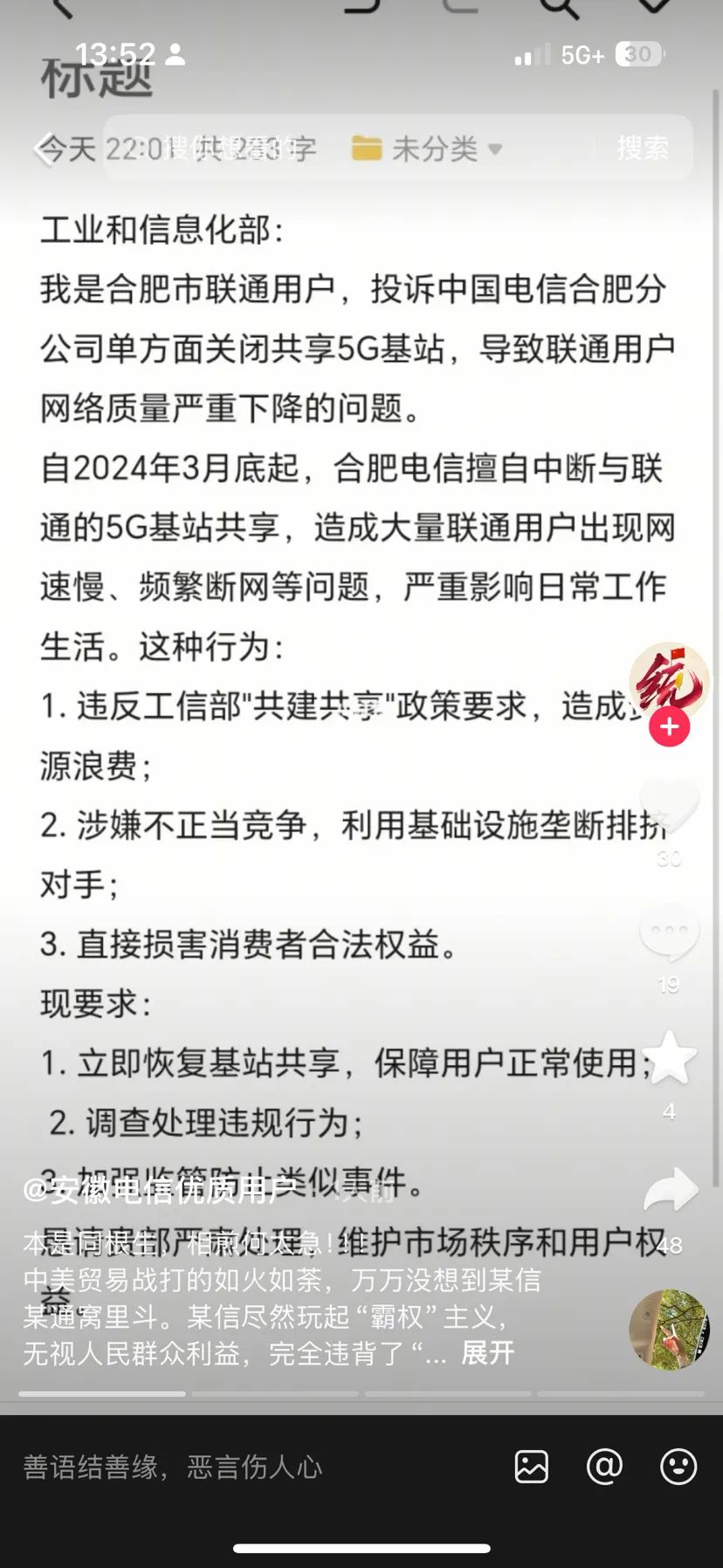Tap the 搜索 button in the top bar
The image size is (723, 1568).
(643, 148)
